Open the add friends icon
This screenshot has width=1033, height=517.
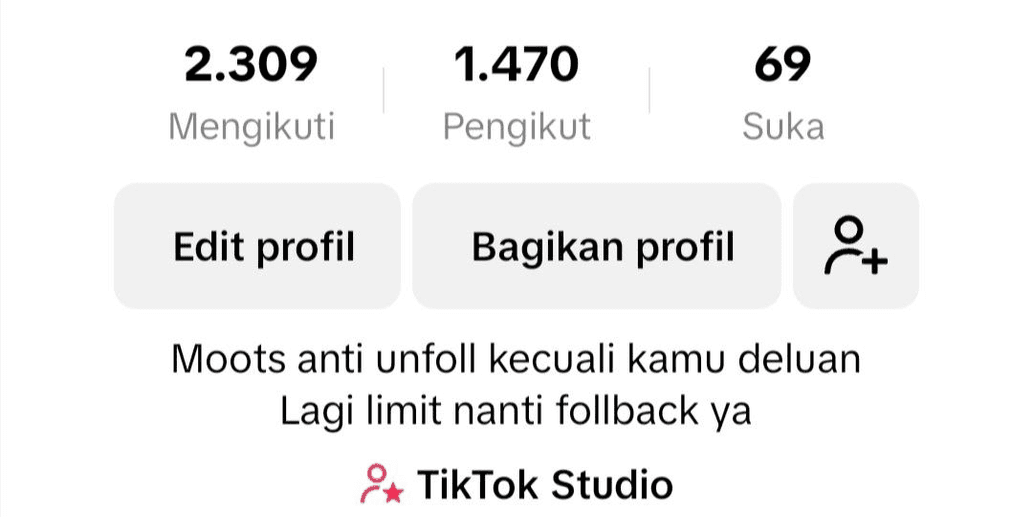pos(855,246)
